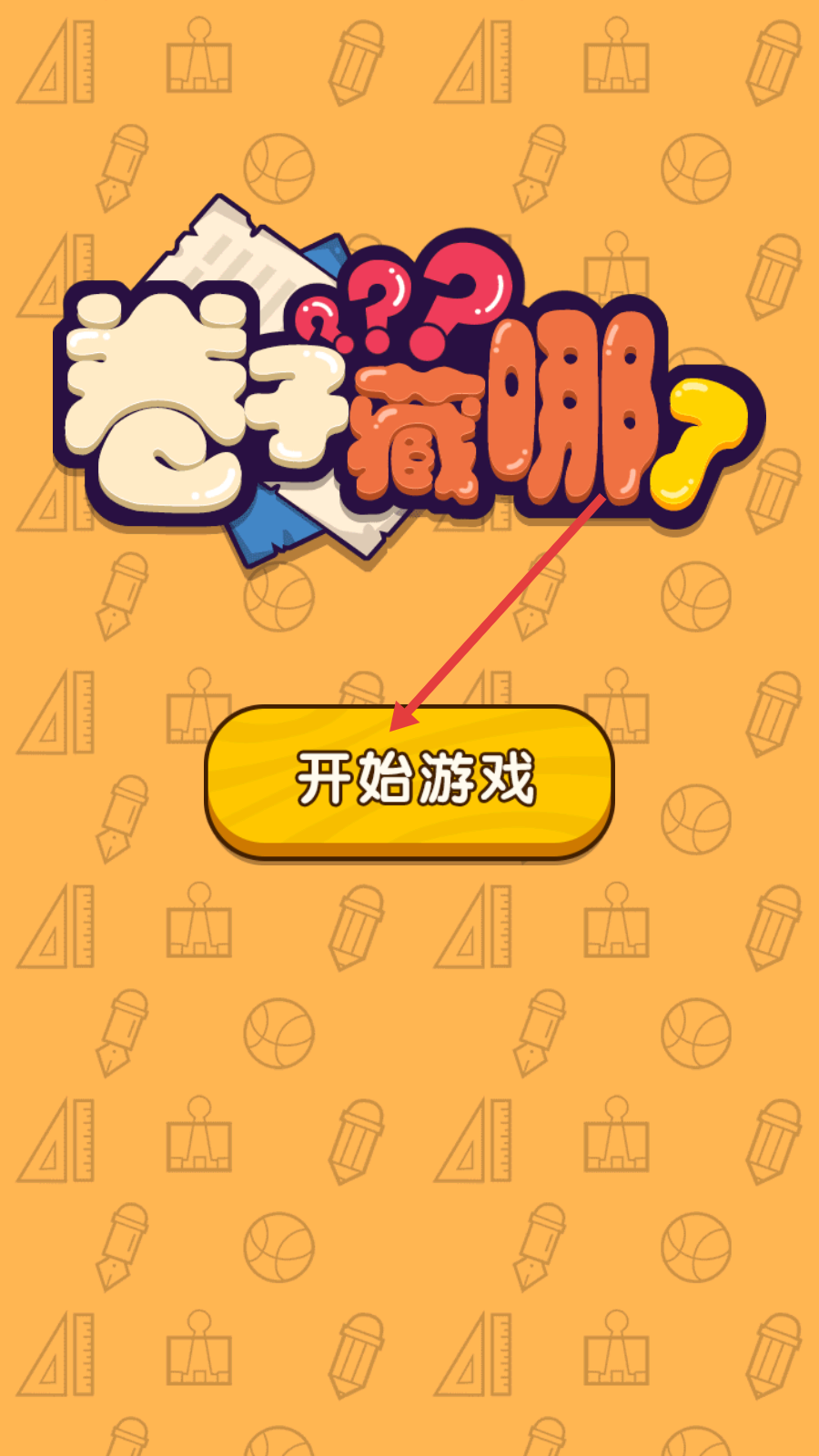This screenshot has width=819, height=1456.
Task: Tap the 开始游戏 start game button
Action: coord(409,782)
